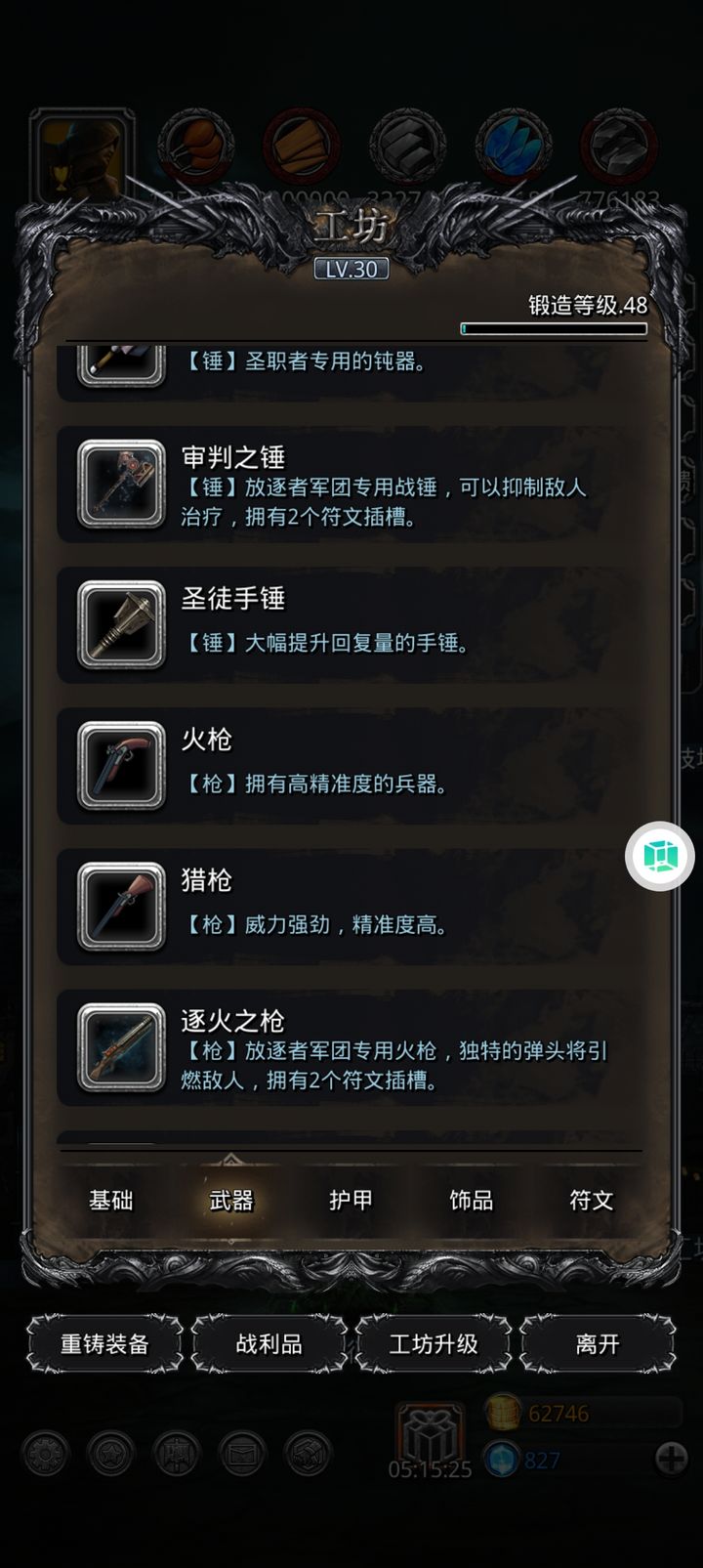
Task: Select the 武器 tab
Action: [x=231, y=1200]
